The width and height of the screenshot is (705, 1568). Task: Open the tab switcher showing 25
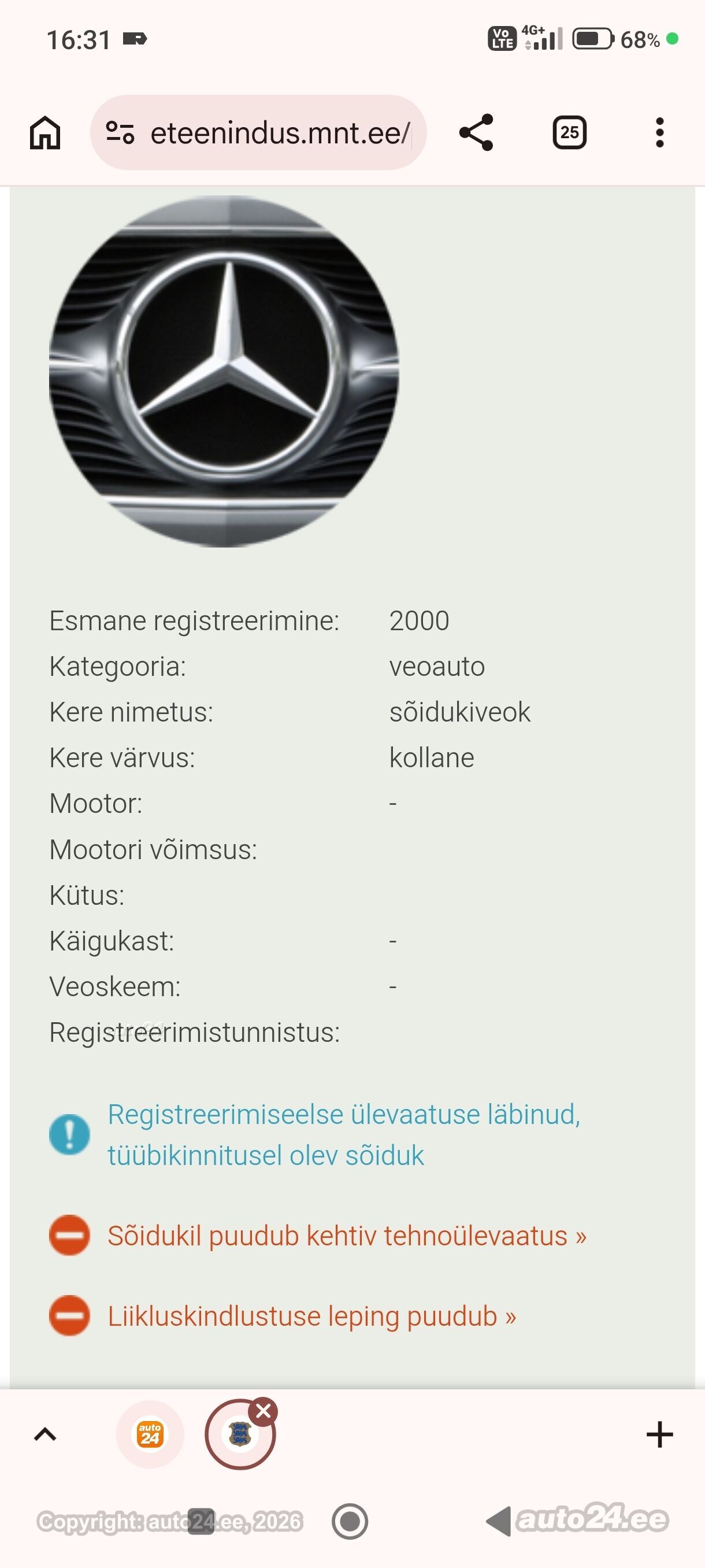[x=569, y=133]
